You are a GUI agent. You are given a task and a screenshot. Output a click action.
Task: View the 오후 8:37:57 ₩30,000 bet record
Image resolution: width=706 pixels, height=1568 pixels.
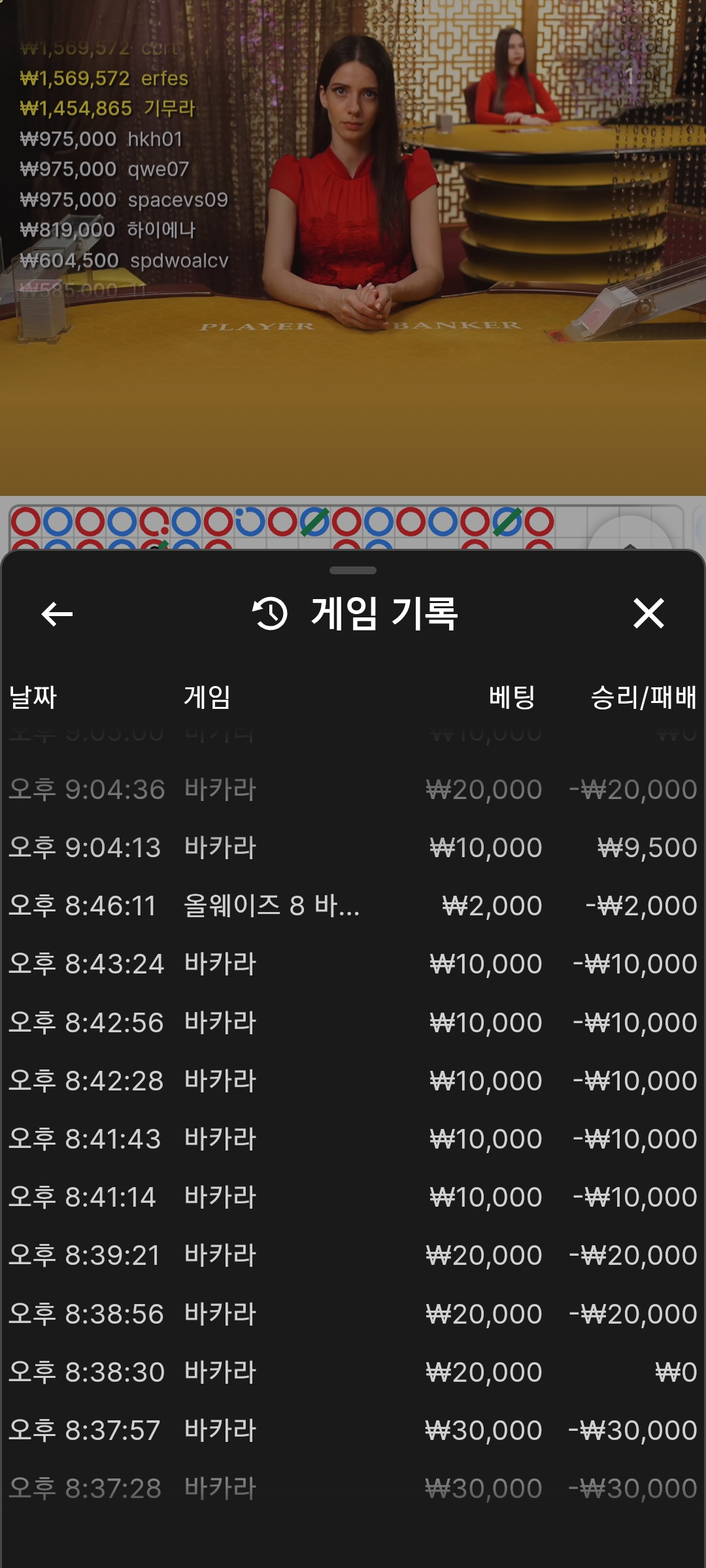[353, 1430]
